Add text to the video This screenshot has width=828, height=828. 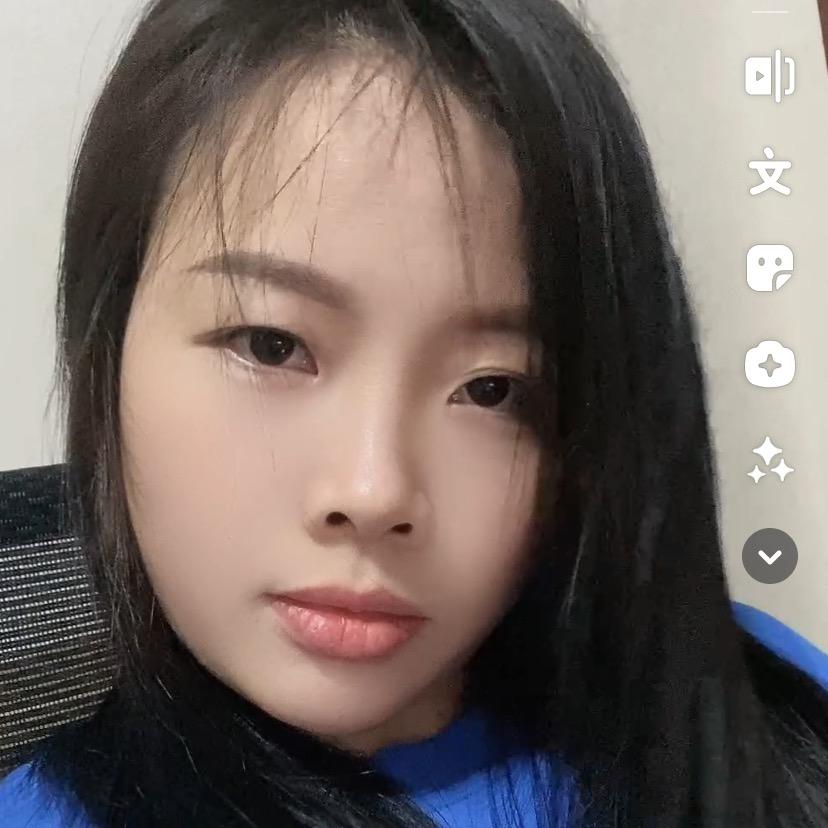point(769,172)
